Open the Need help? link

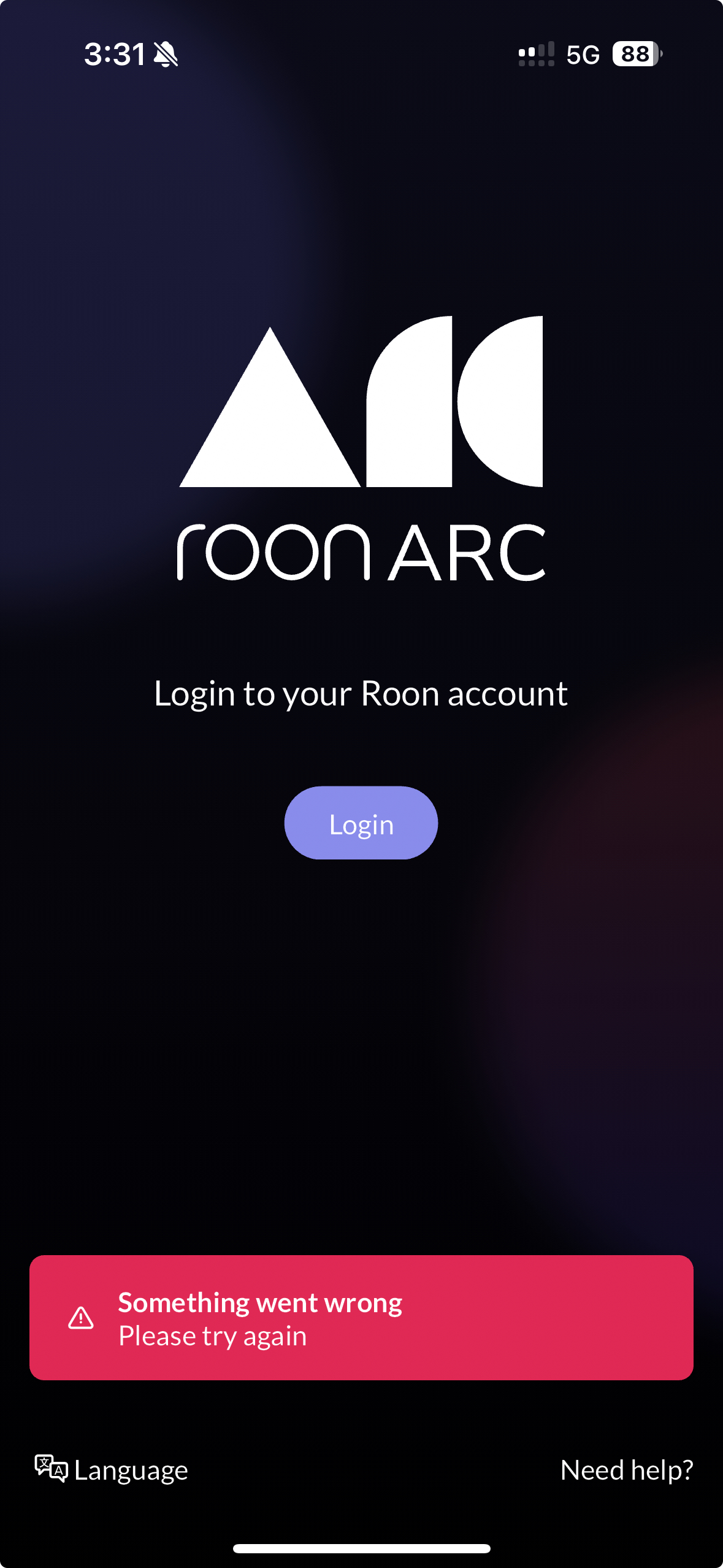pyautogui.click(x=626, y=1470)
